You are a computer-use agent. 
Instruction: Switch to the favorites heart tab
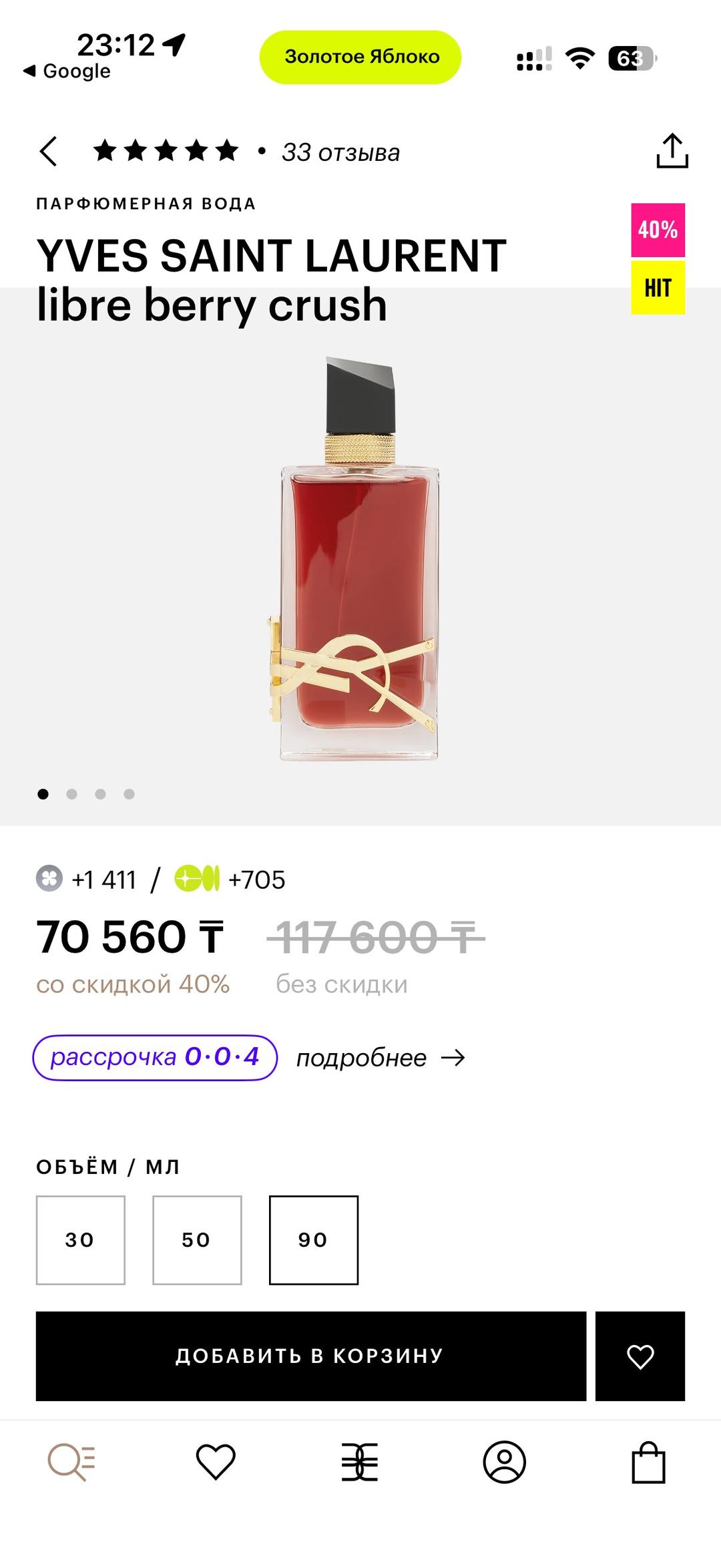[216, 1462]
